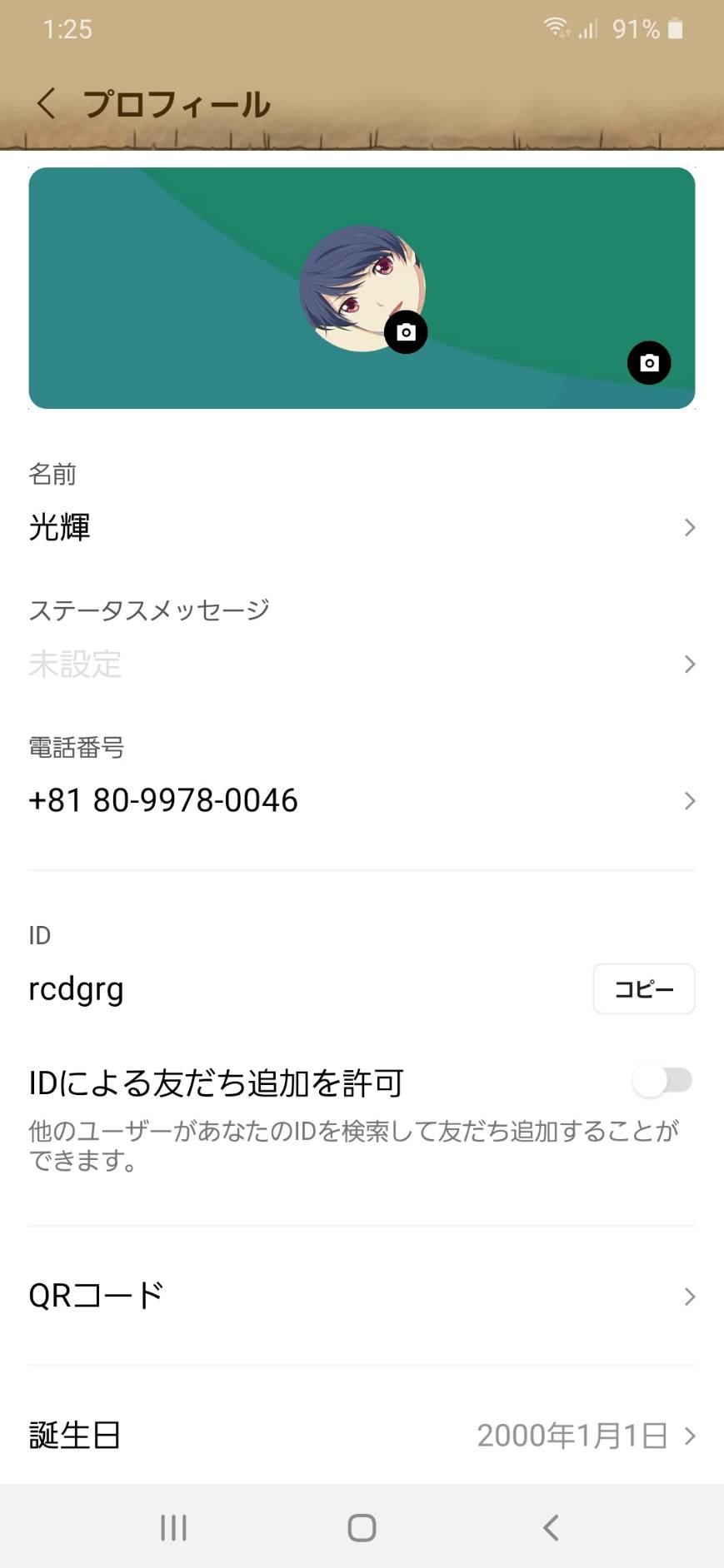Go back from the プロフィール screen
The height and width of the screenshot is (1568, 724).
pos(47,104)
